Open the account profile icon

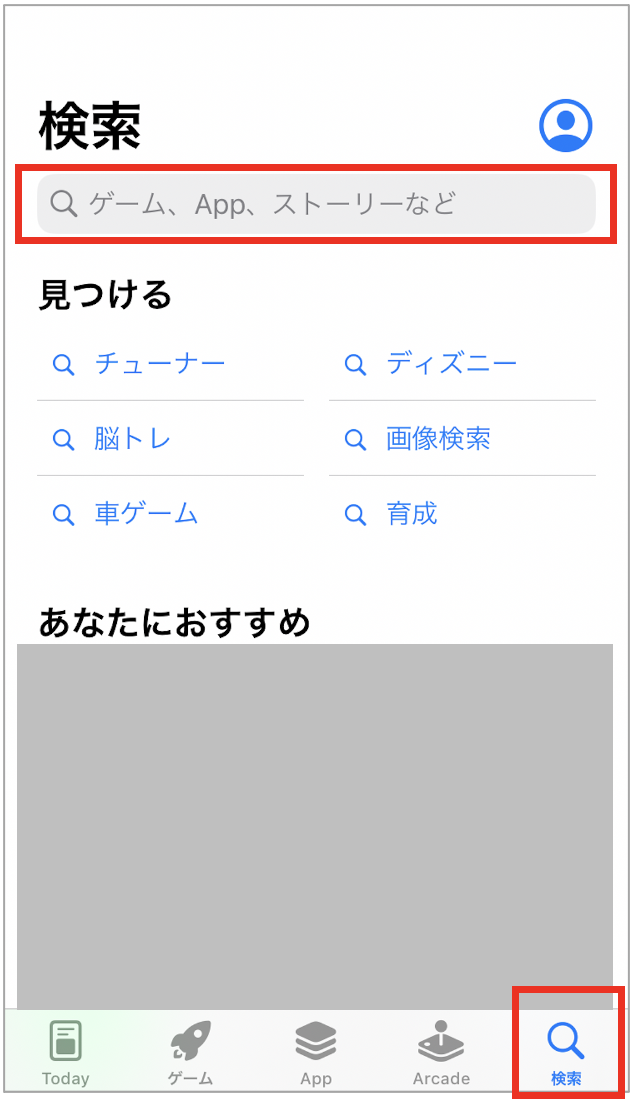(x=565, y=126)
